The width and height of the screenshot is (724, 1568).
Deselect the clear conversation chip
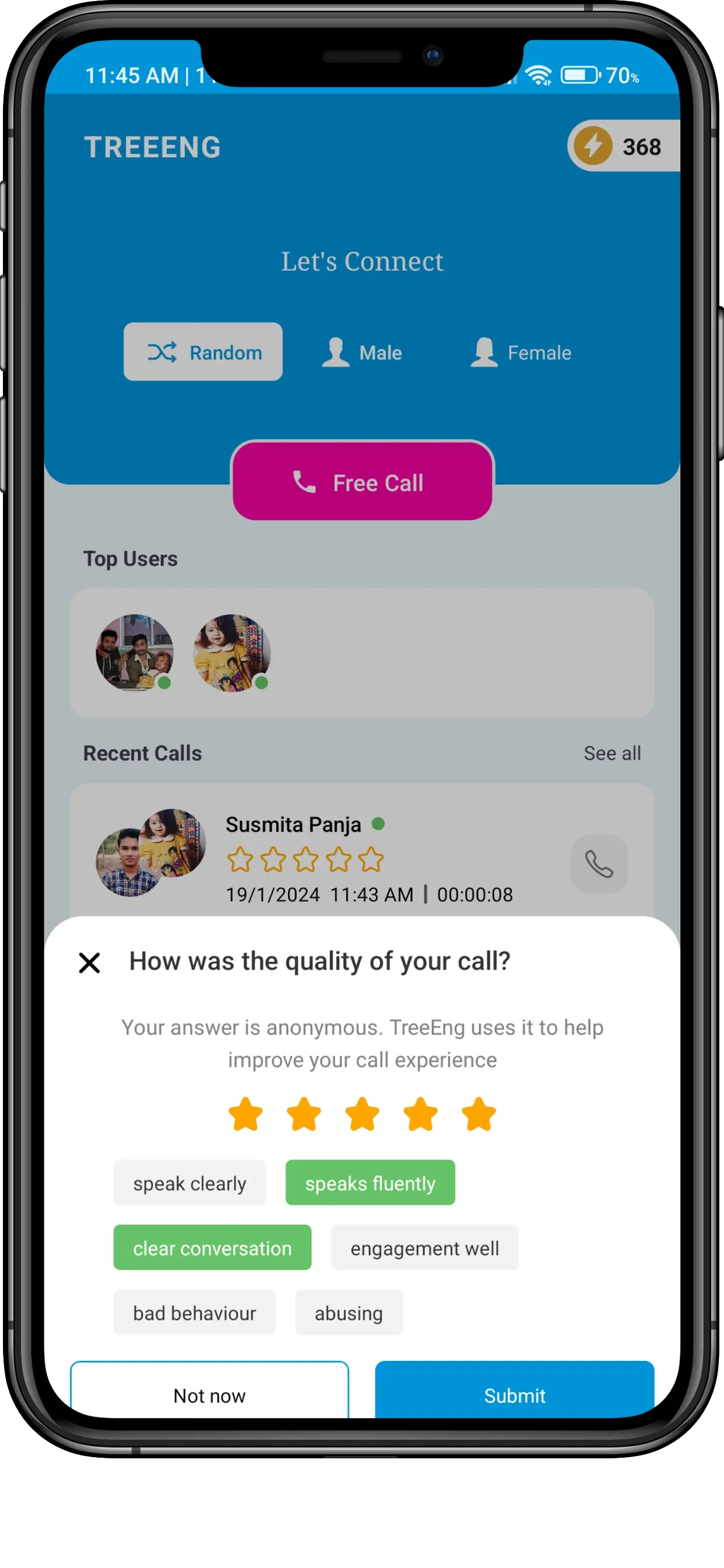(212, 1248)
